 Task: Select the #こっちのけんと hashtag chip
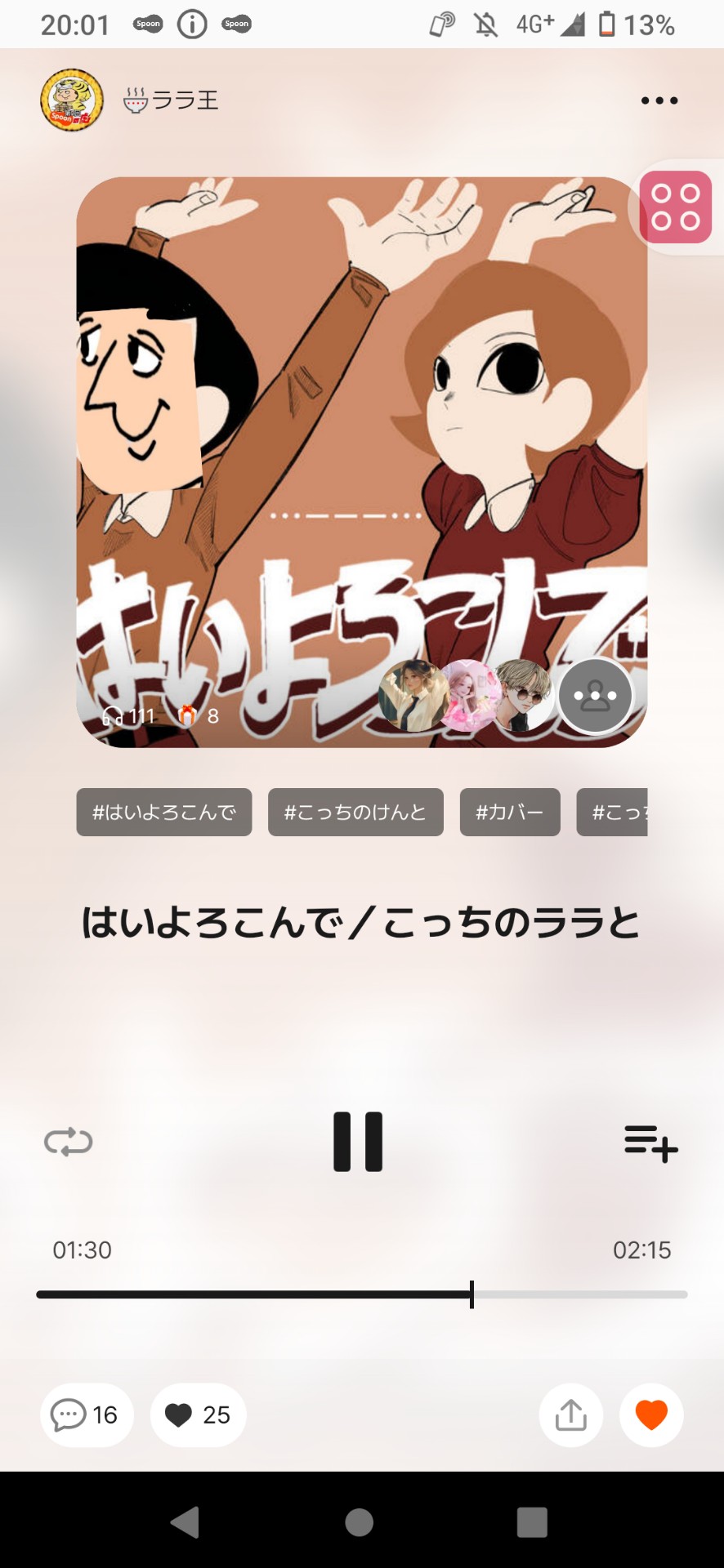(355, 812)
